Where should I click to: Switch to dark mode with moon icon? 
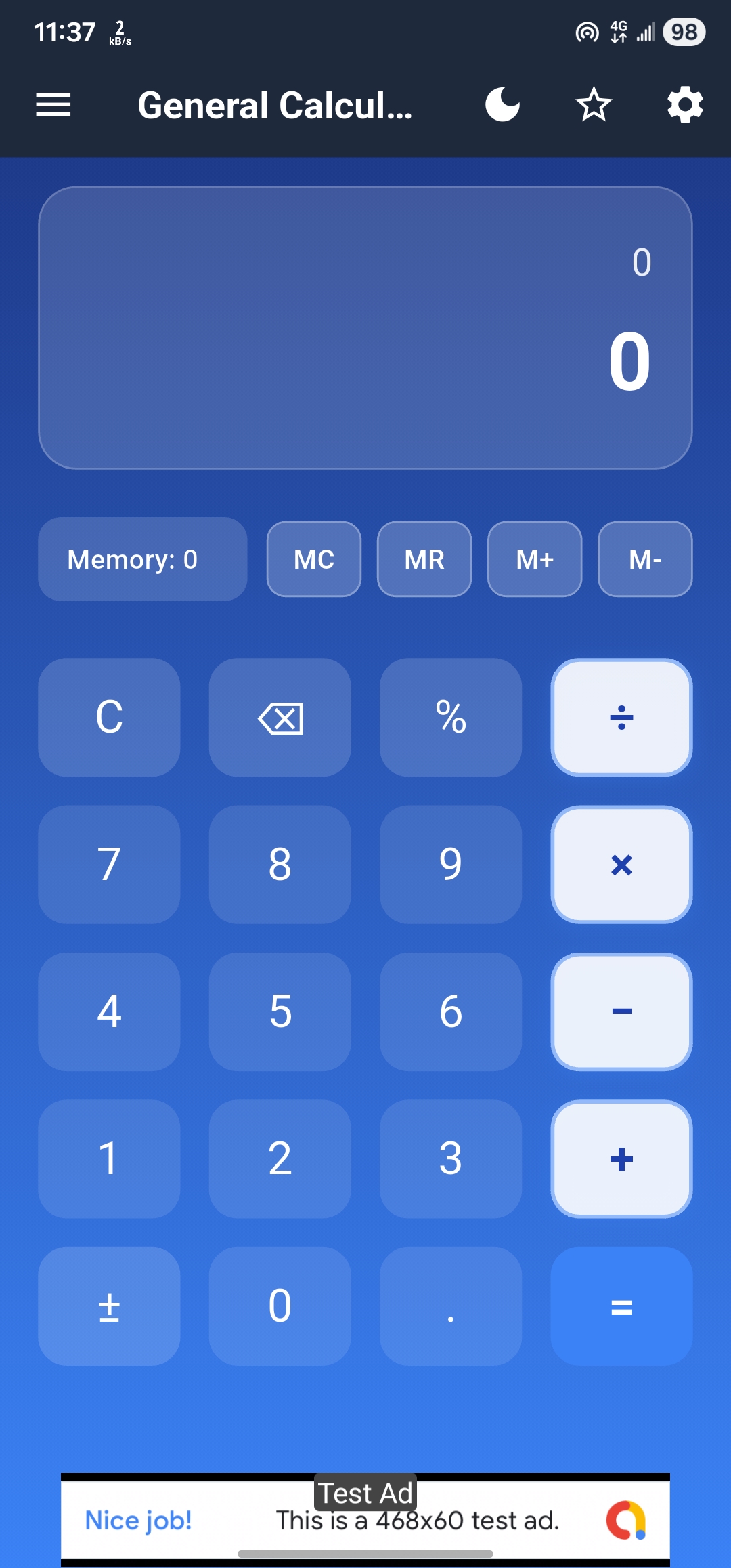502,105
